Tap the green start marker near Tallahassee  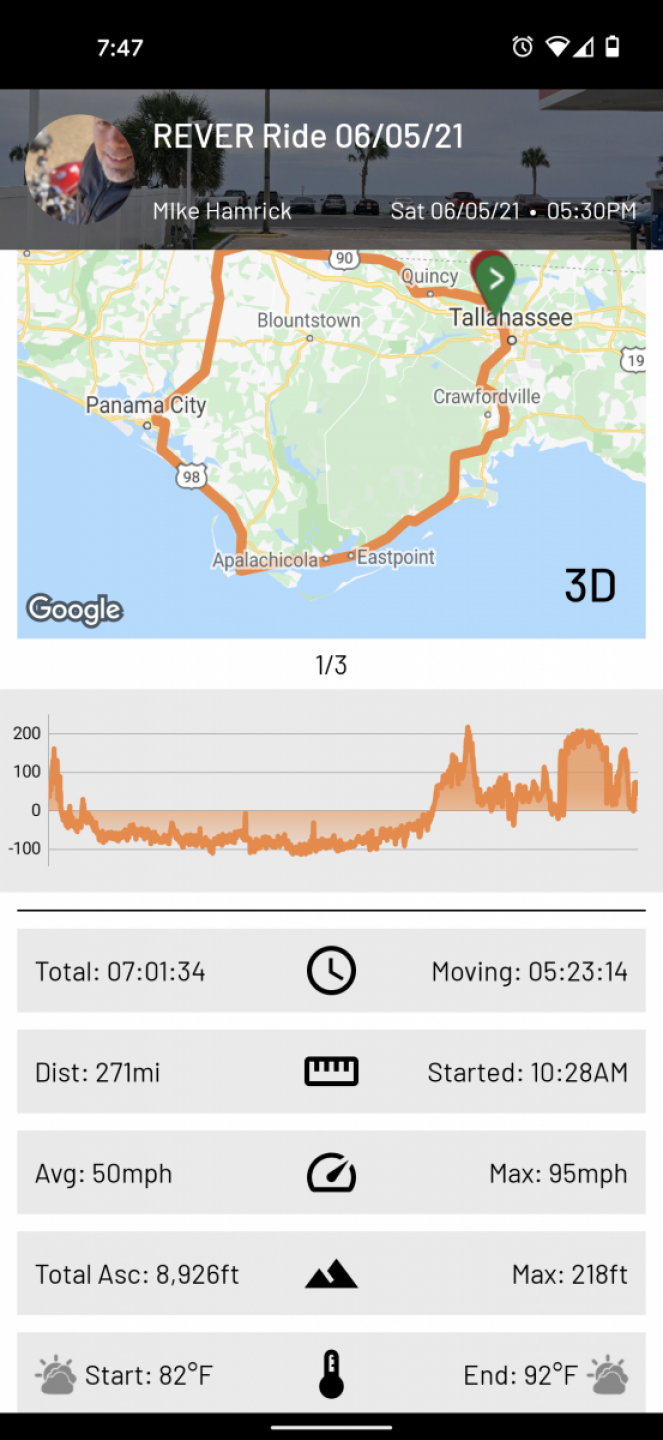(494, 280)
